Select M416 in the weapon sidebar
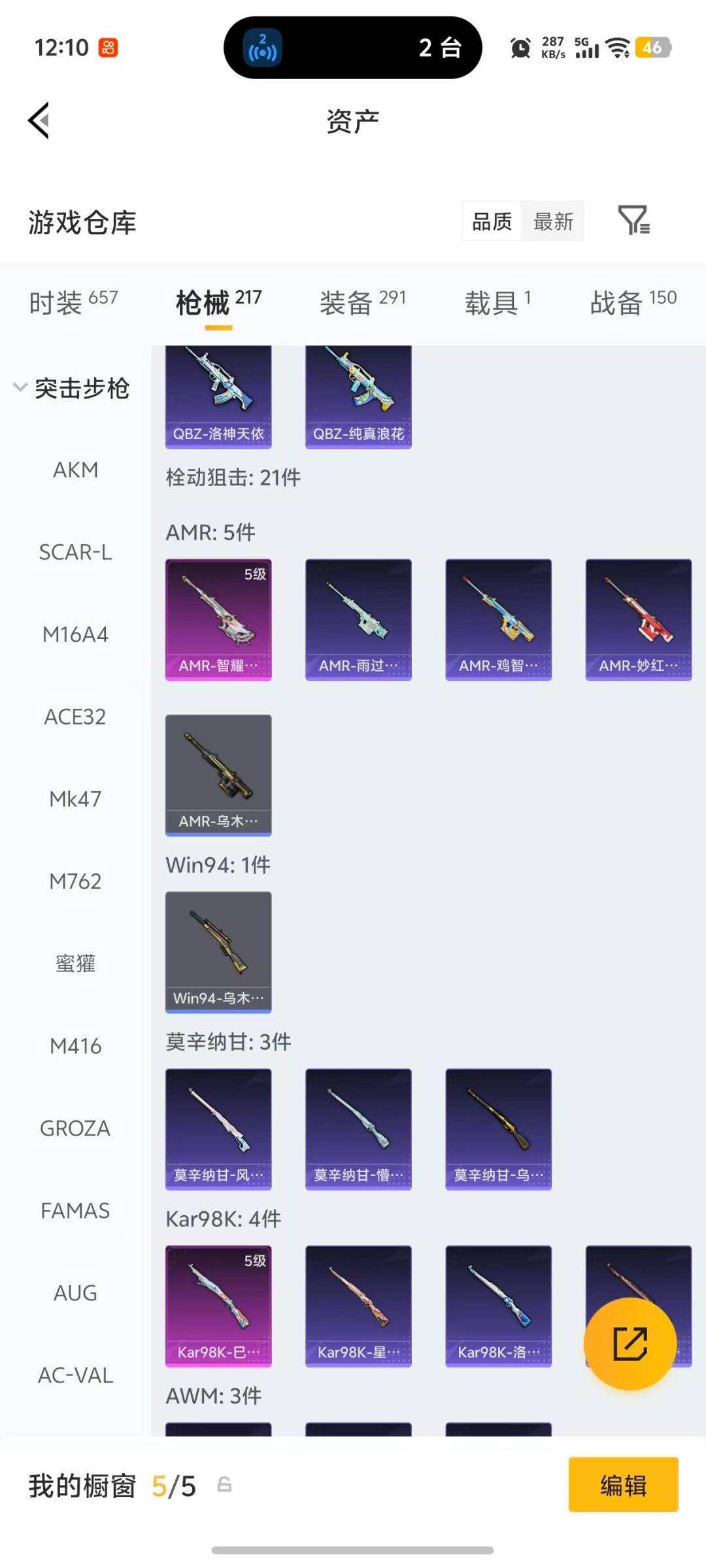This screenshot has height=1568, width=706. [75, 1045]
